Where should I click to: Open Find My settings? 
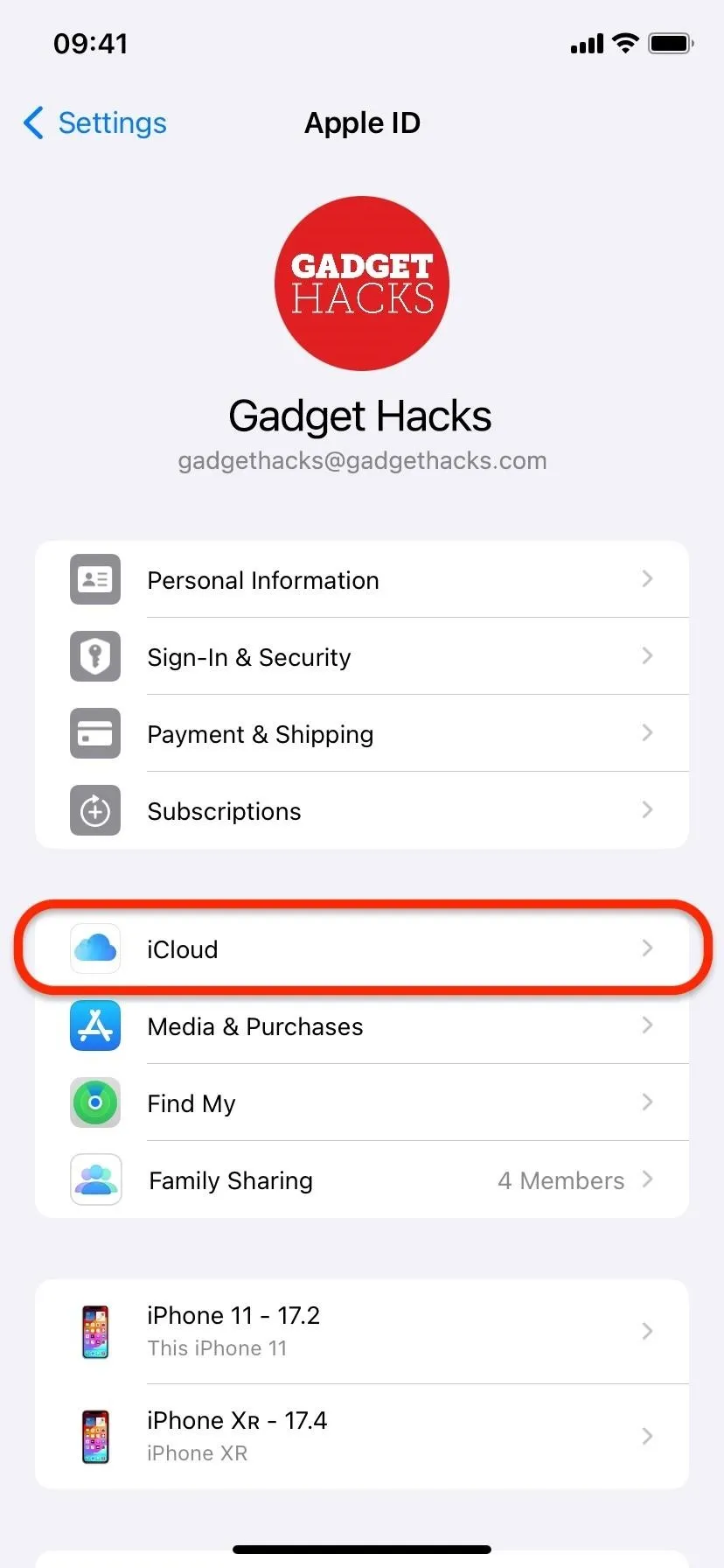(x=362, y=1102)
